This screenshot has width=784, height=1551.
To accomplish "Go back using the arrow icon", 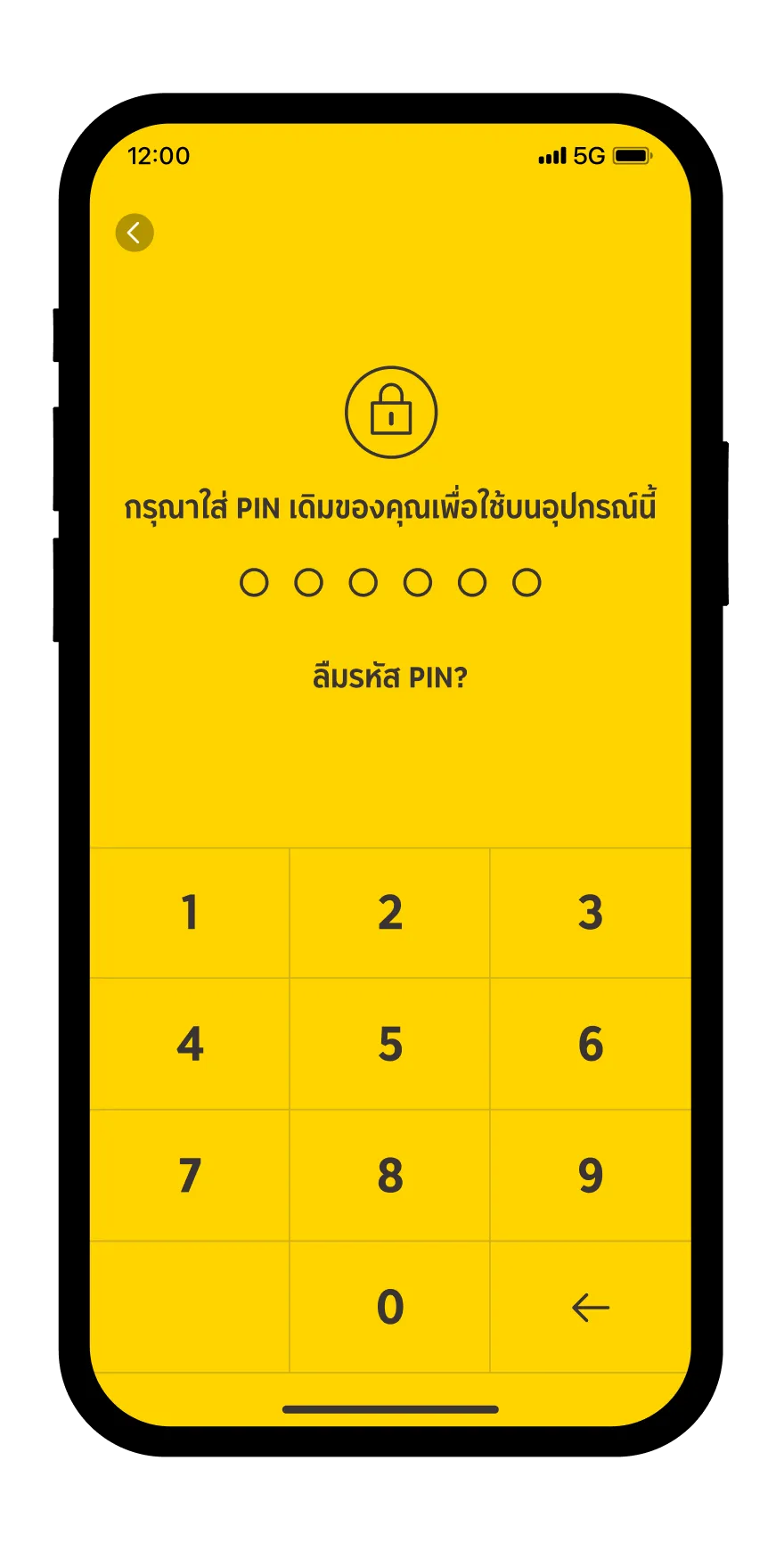I will [135, 234].
